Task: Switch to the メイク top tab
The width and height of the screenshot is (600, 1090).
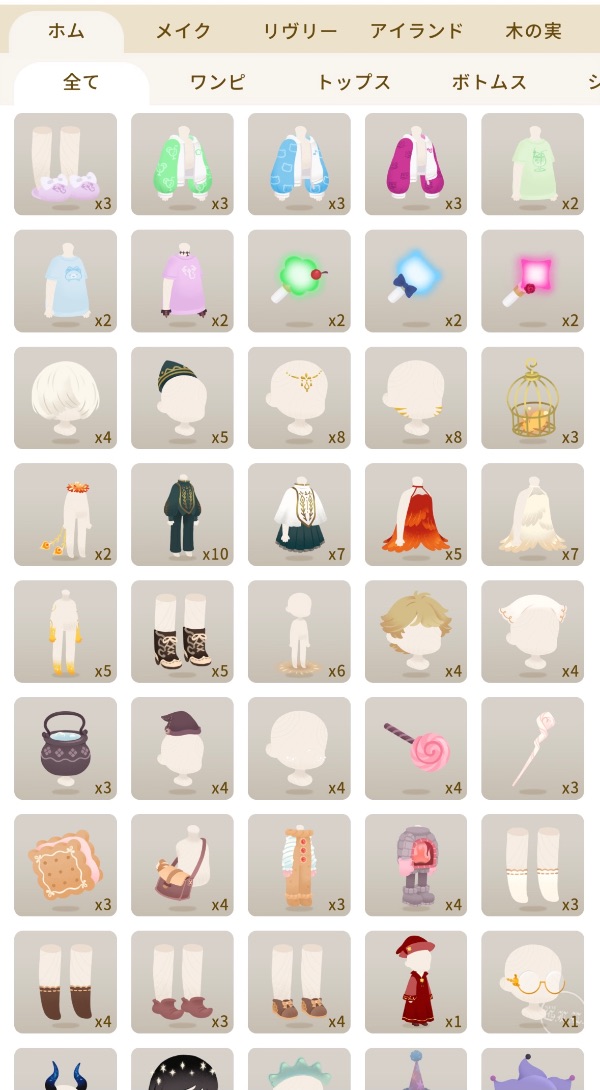Action: (x=183, y=31)
